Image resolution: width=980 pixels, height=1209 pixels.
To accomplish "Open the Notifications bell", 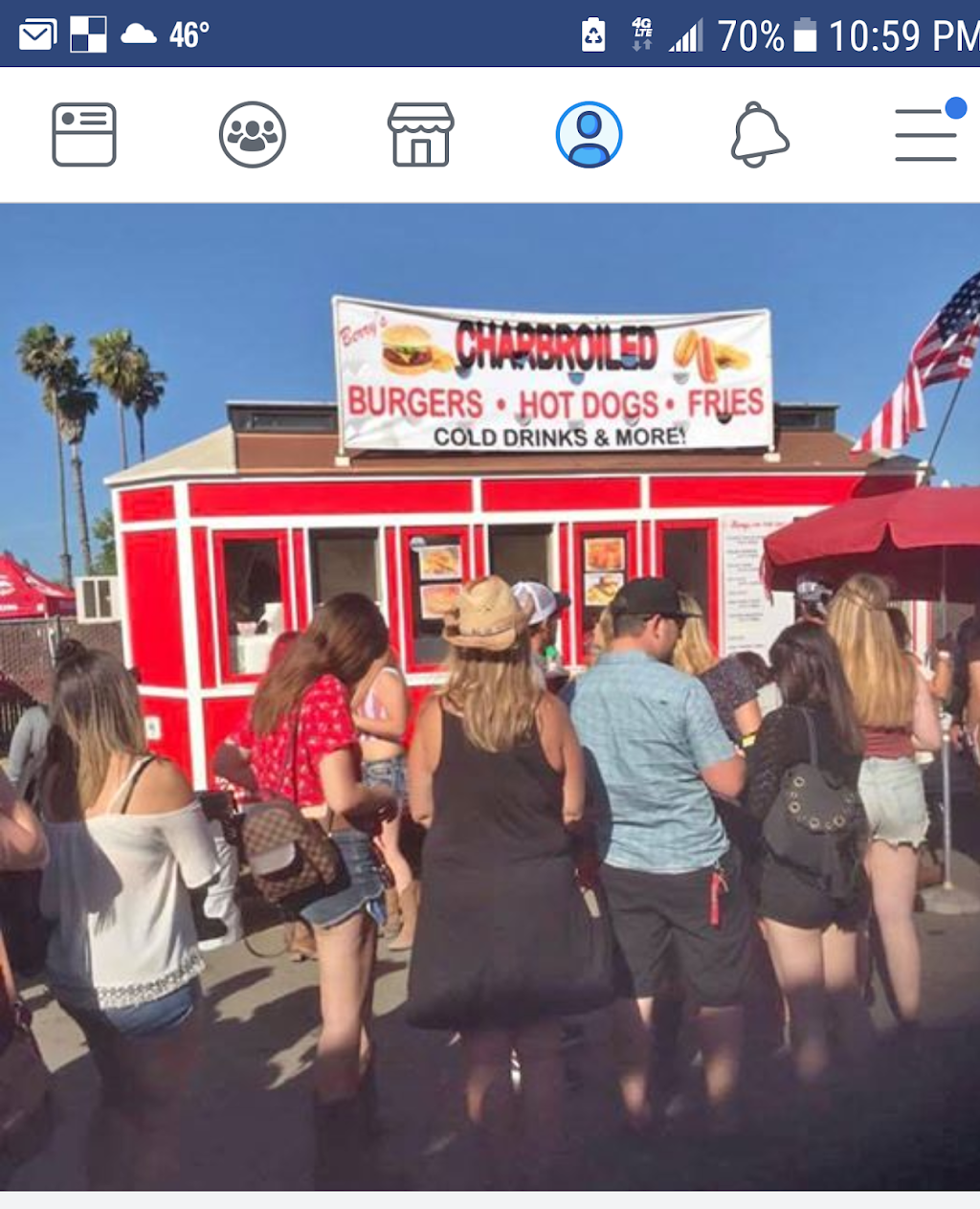I will pos(759,134).
